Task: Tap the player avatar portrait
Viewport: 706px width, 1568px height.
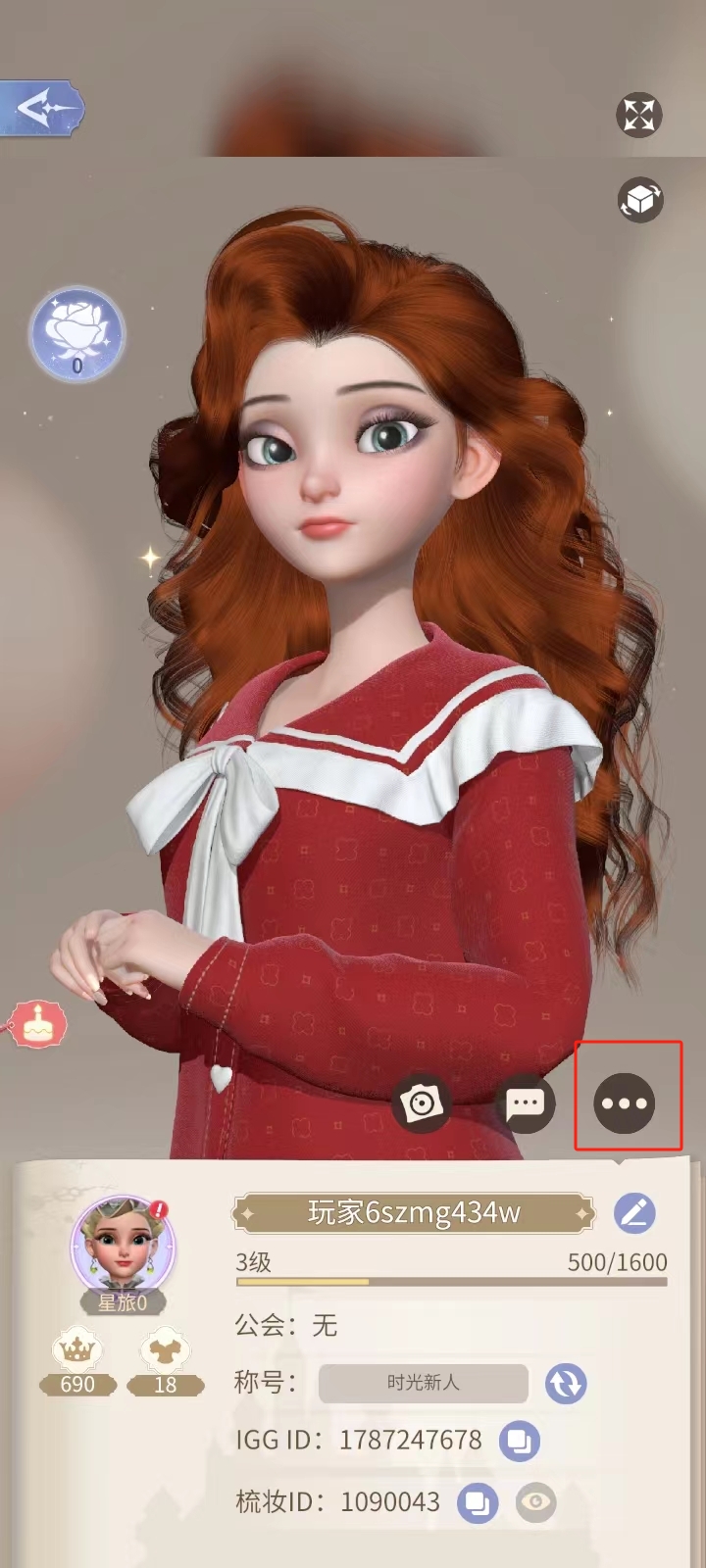Action: (x=122, y=1245)
